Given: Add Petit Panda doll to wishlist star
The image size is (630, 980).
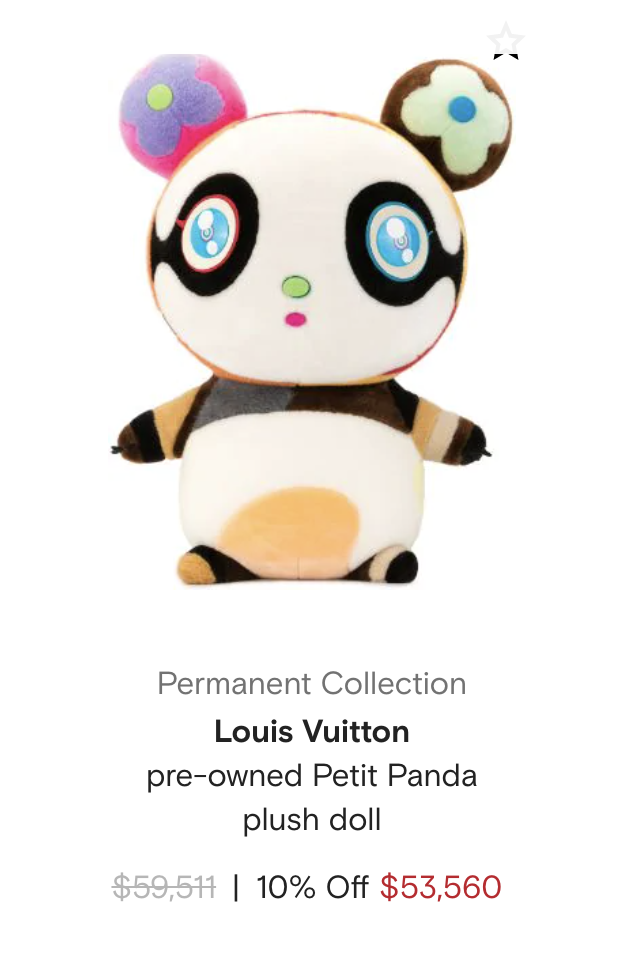Looking at the screenshot, I should point(505,41).
